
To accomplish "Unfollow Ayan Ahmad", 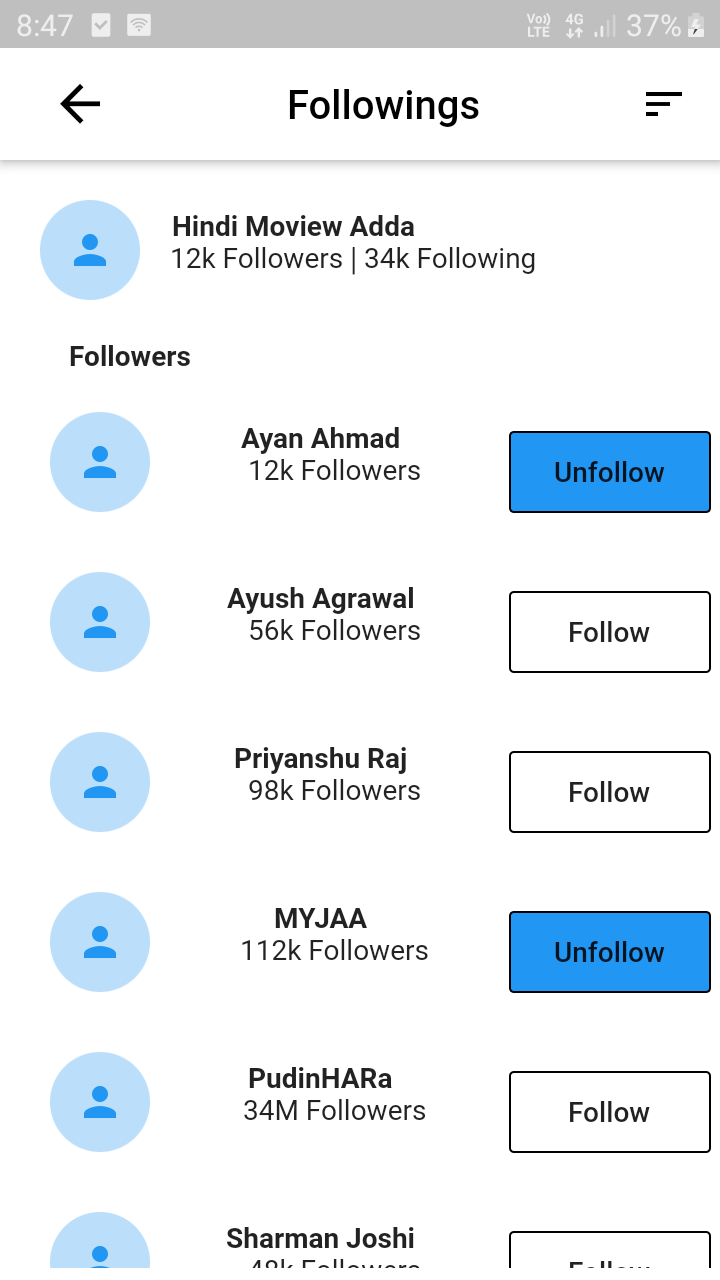I will pos(609,472).
